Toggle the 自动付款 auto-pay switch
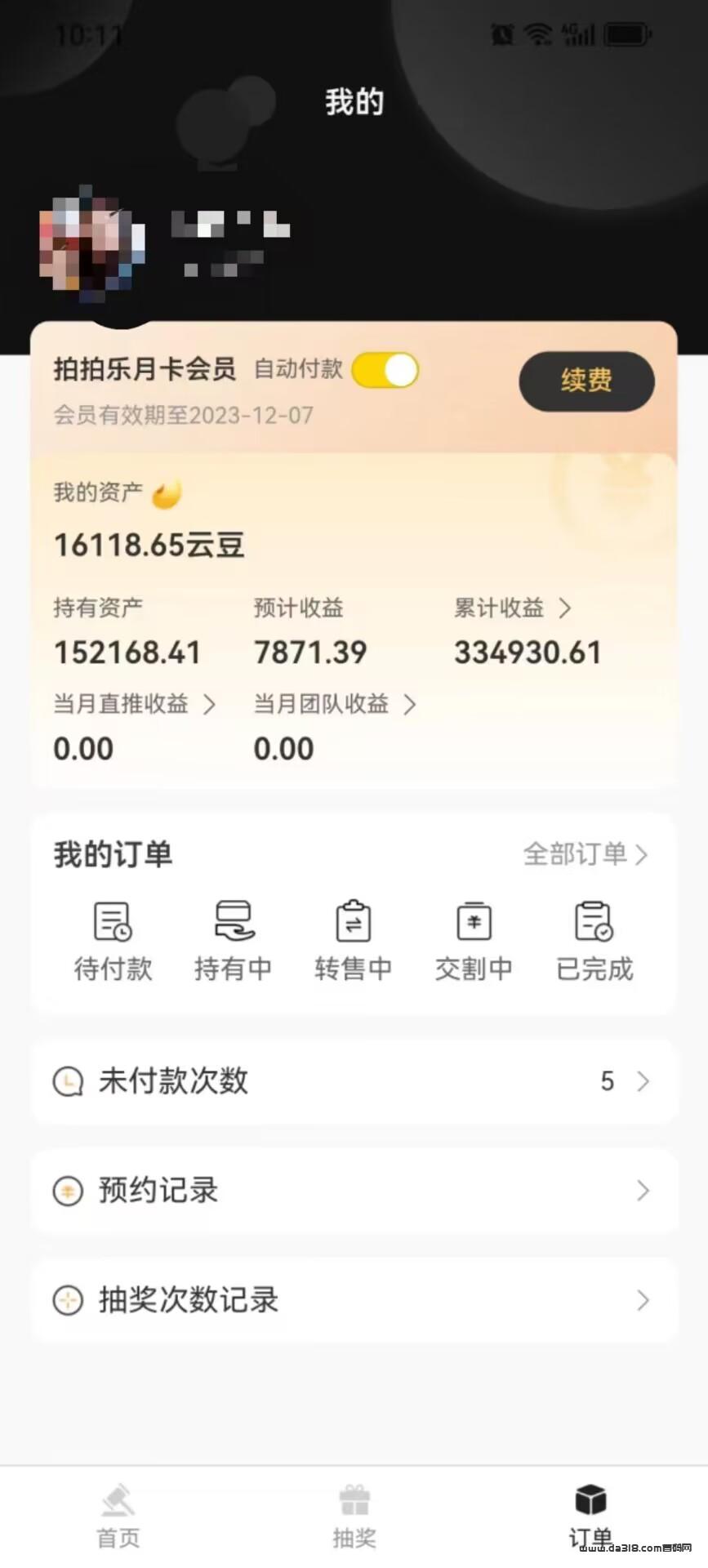Screen dimensions: 708x1568 point(385,370)
